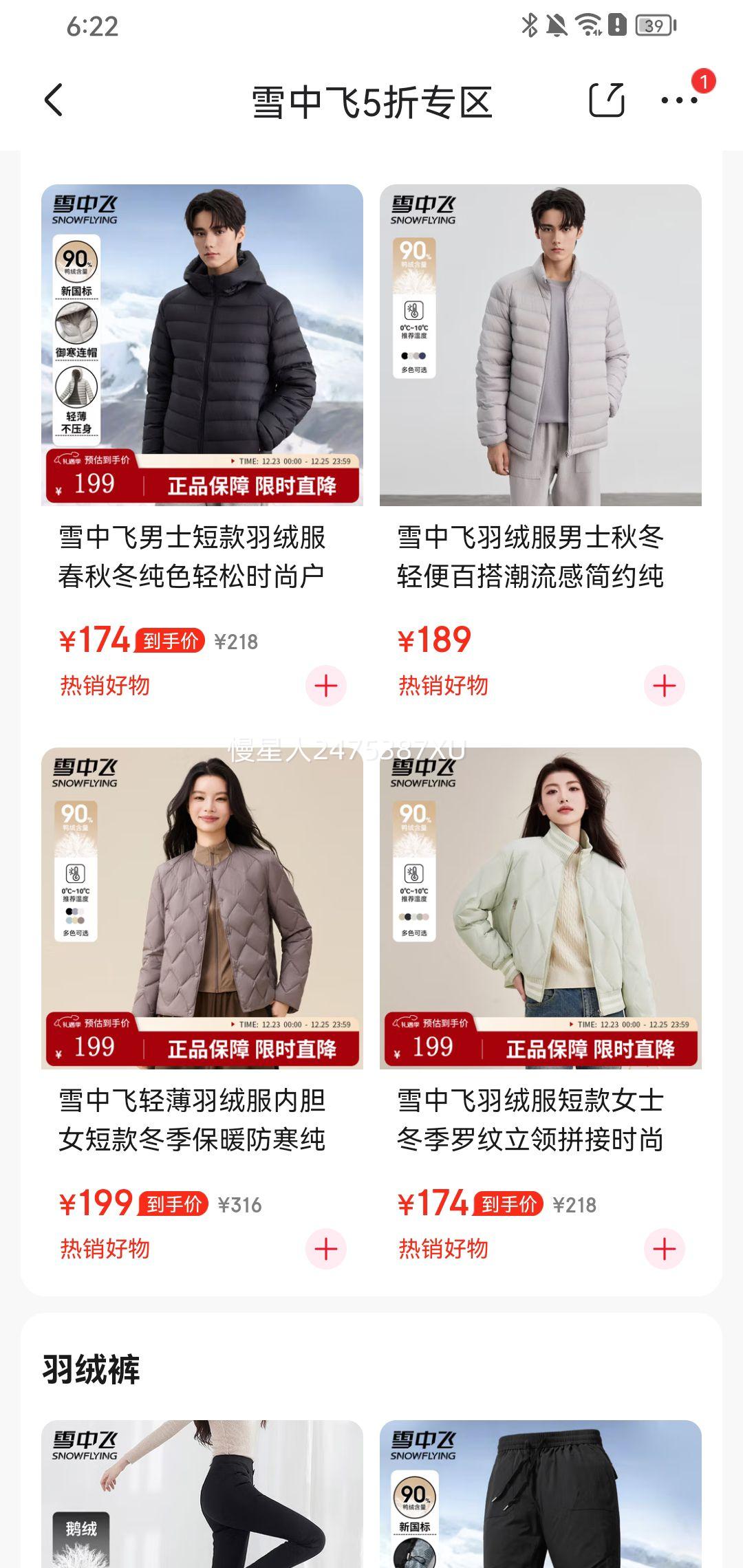Tap the red notification badge showing 1
Viewport: 743px width, 1568px height.
(x=703, y=83)
